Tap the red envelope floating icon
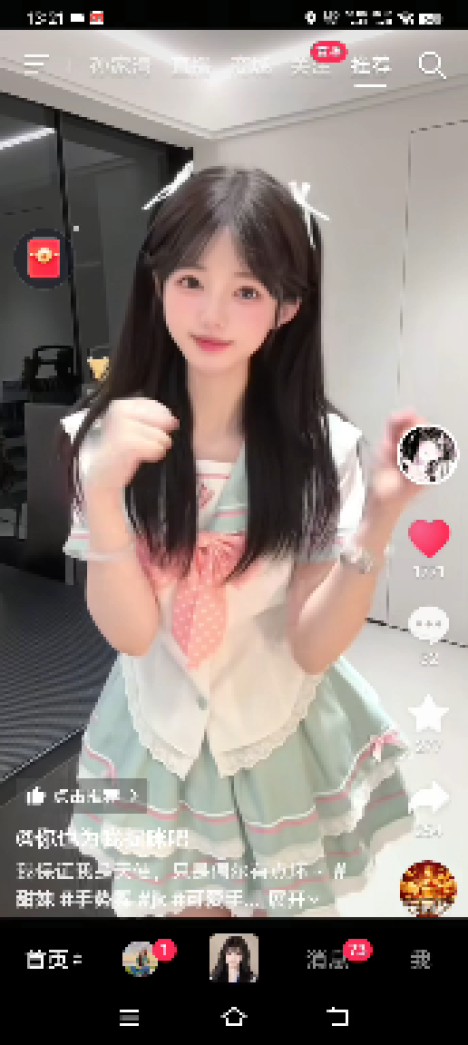 (44, 259)
